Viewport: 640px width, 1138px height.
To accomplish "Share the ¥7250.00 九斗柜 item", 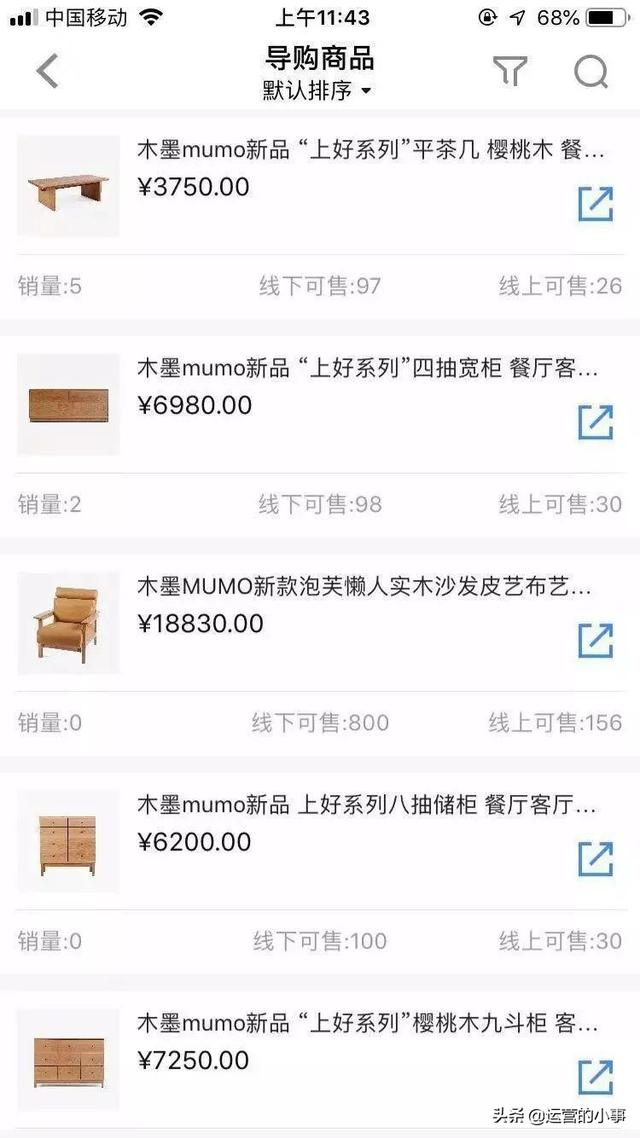I will point(596,1078).
